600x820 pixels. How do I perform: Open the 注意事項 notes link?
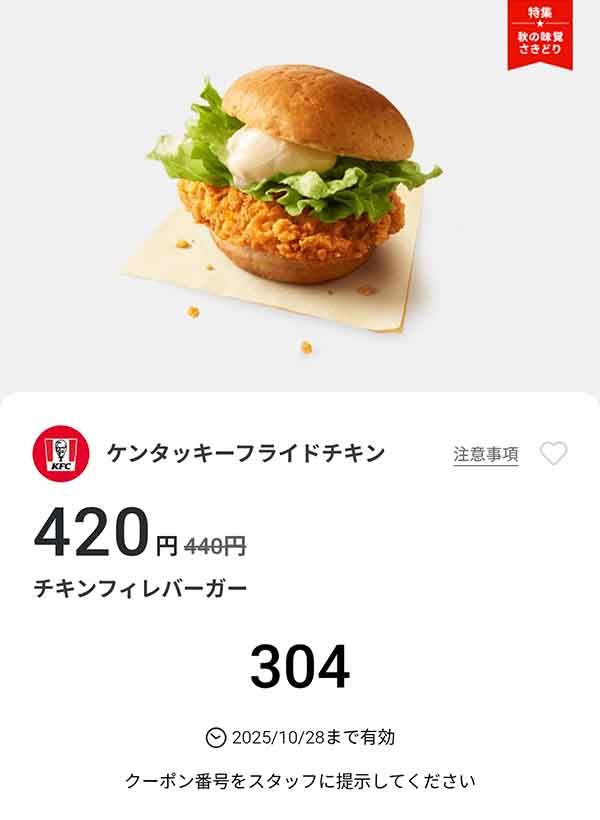(486, 454)
